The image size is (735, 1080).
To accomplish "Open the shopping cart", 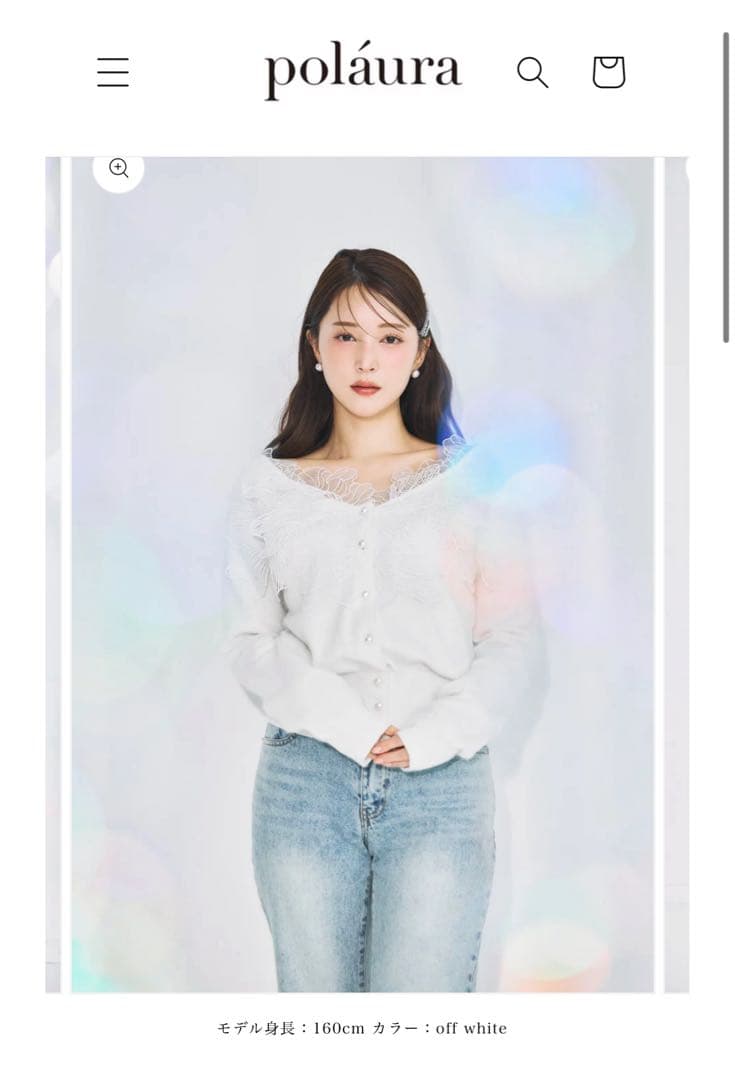I will (x=608, y=72).
